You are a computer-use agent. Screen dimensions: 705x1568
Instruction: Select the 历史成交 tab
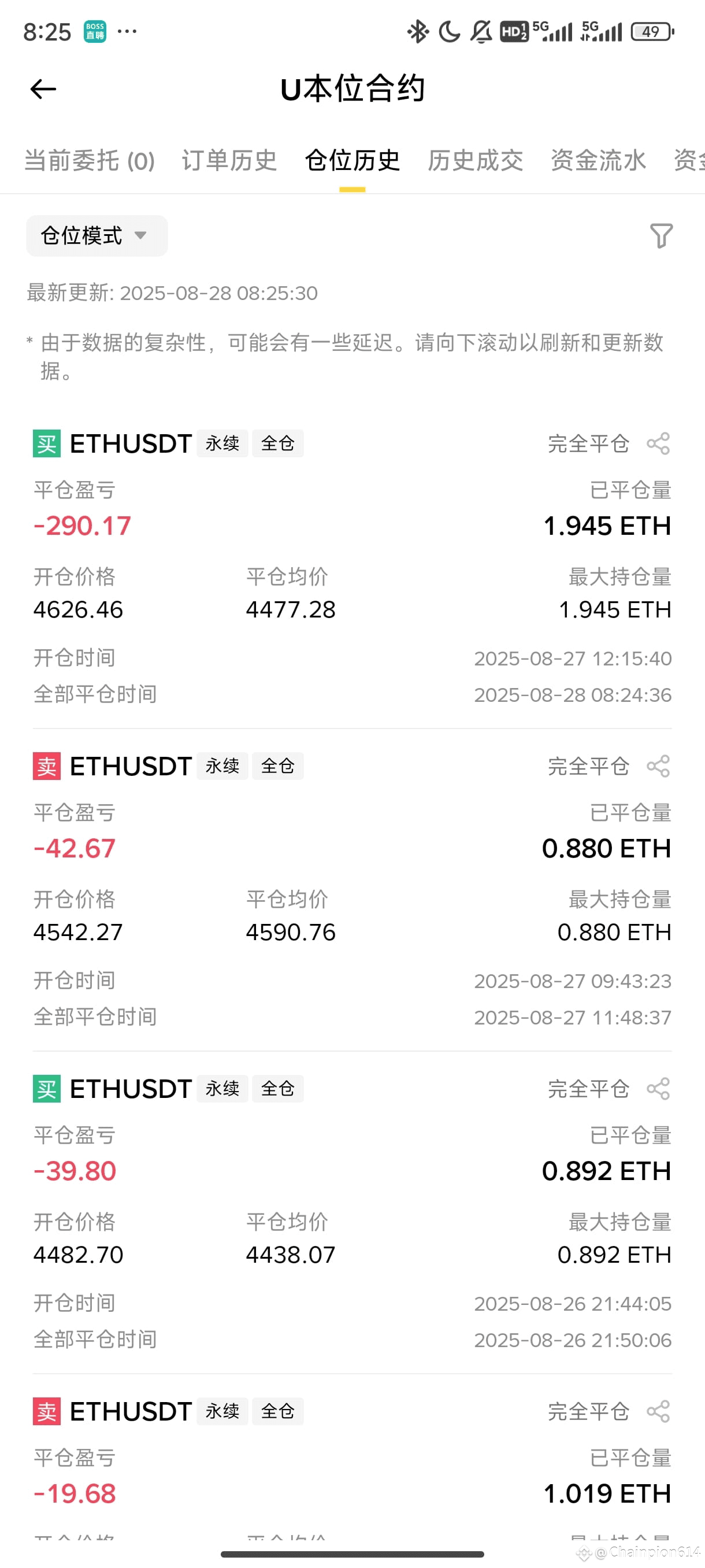[475, 161]
